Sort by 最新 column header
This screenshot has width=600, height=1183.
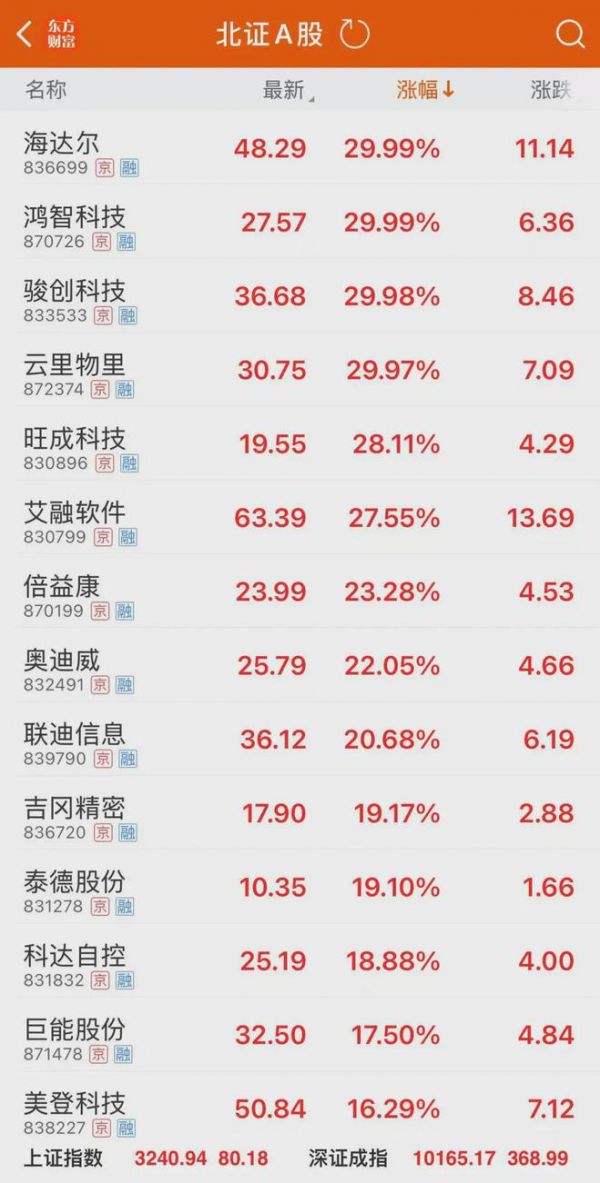pos(288,91)
